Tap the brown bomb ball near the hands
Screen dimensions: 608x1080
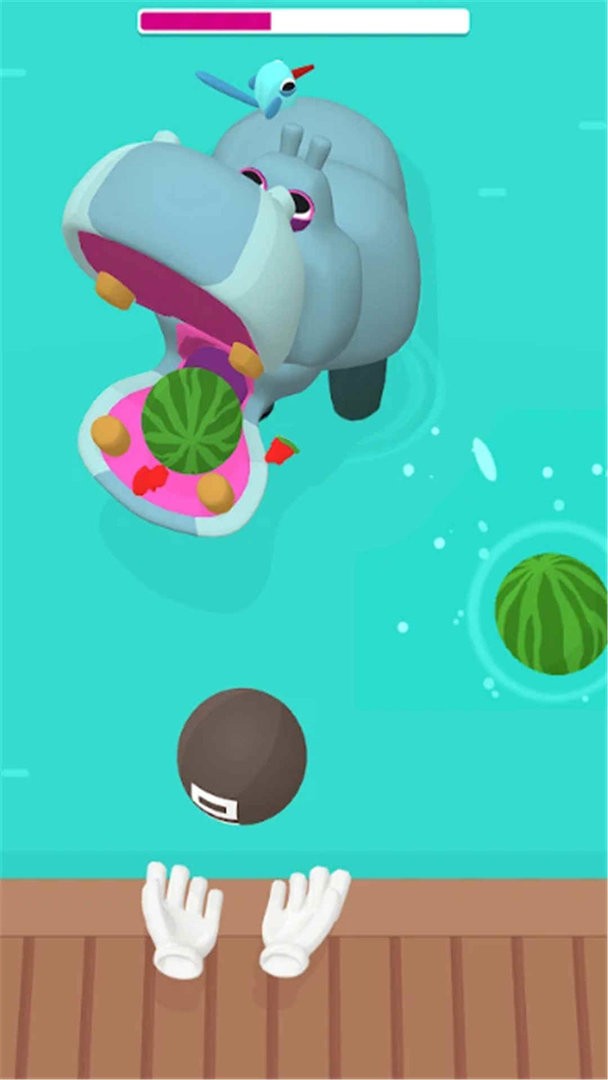tap(242, 753)
